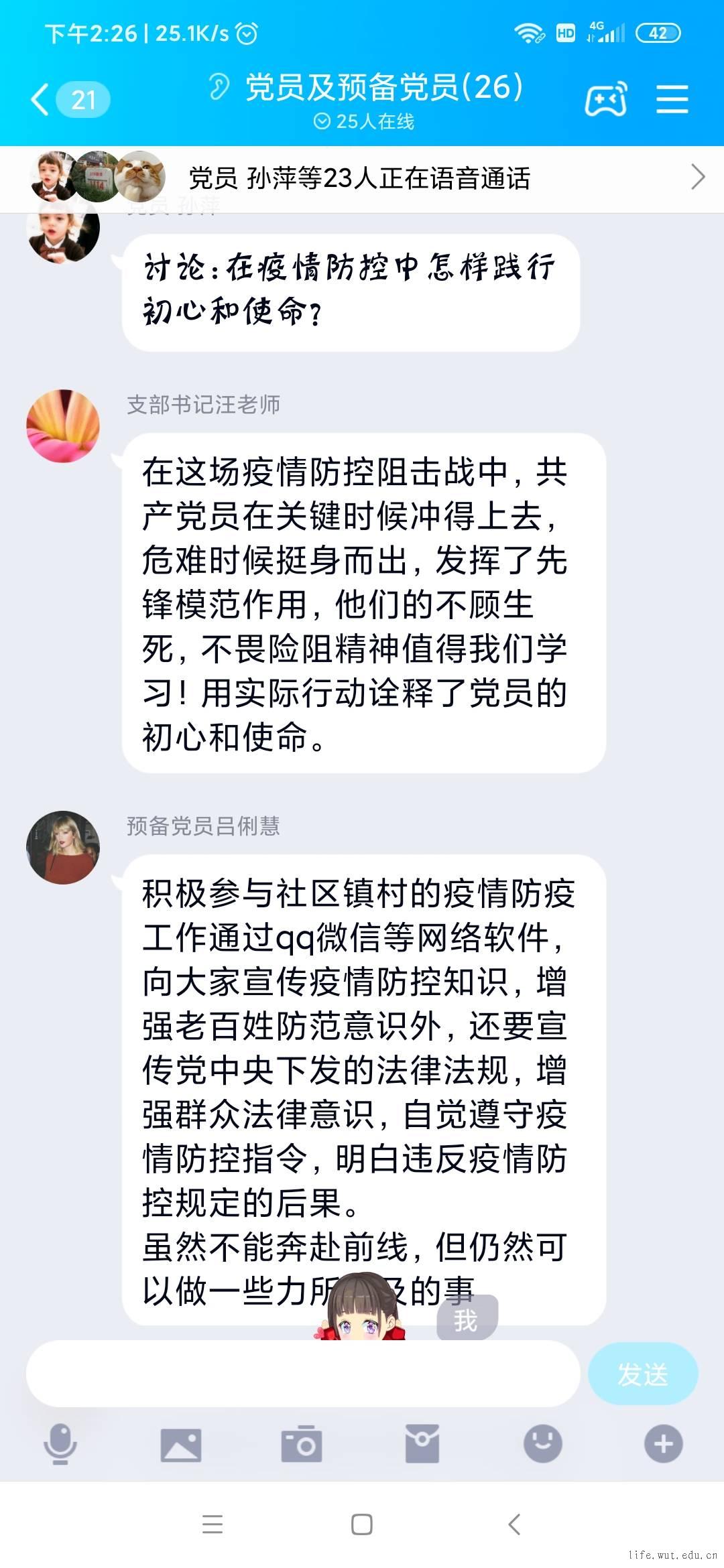Toggle the earpiece mode icon beside the title
Image resolution: width=724 pixels, height=1568 pixels.
(x=219, y=87)
